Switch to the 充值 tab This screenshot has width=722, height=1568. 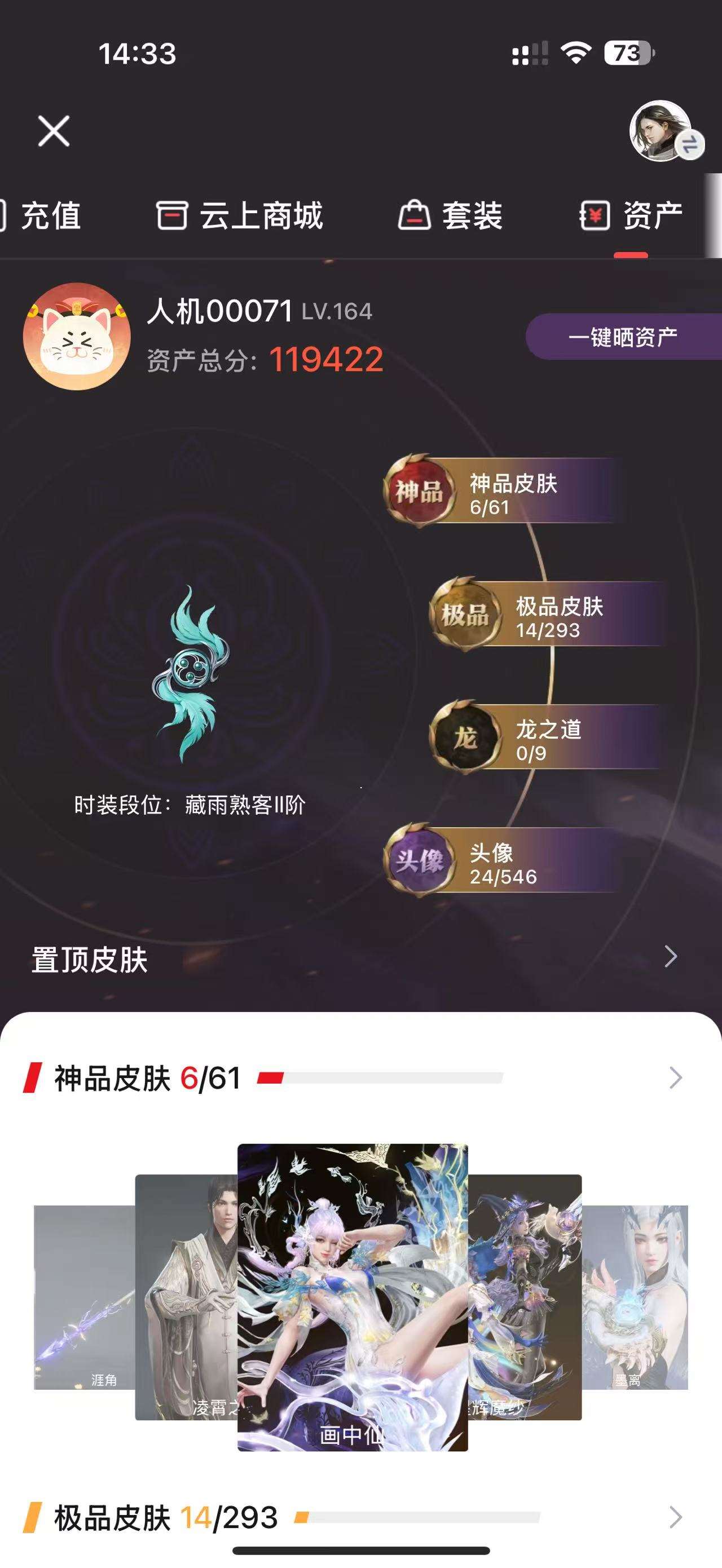click(43, 215)
